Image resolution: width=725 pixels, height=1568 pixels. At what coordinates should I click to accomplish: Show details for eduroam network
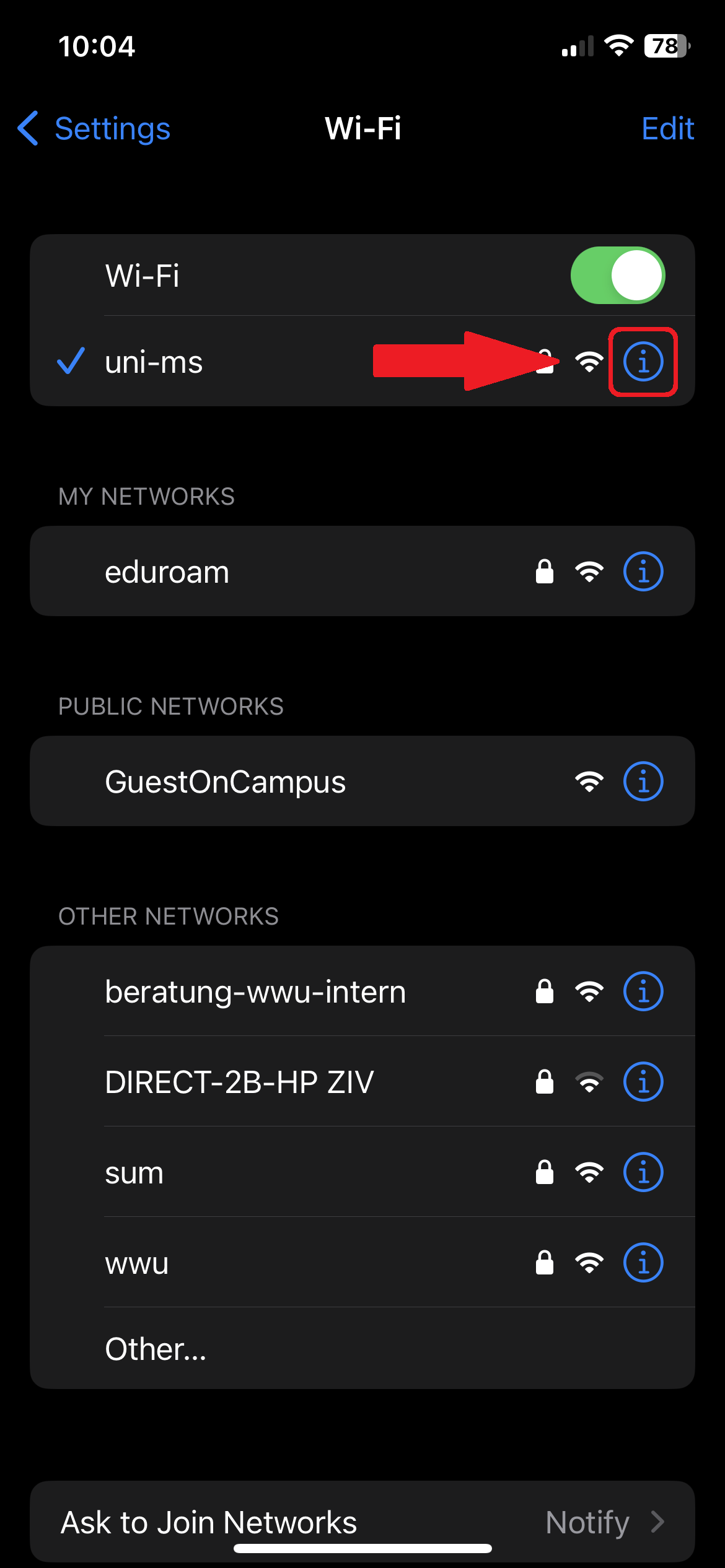click(643, 572)
